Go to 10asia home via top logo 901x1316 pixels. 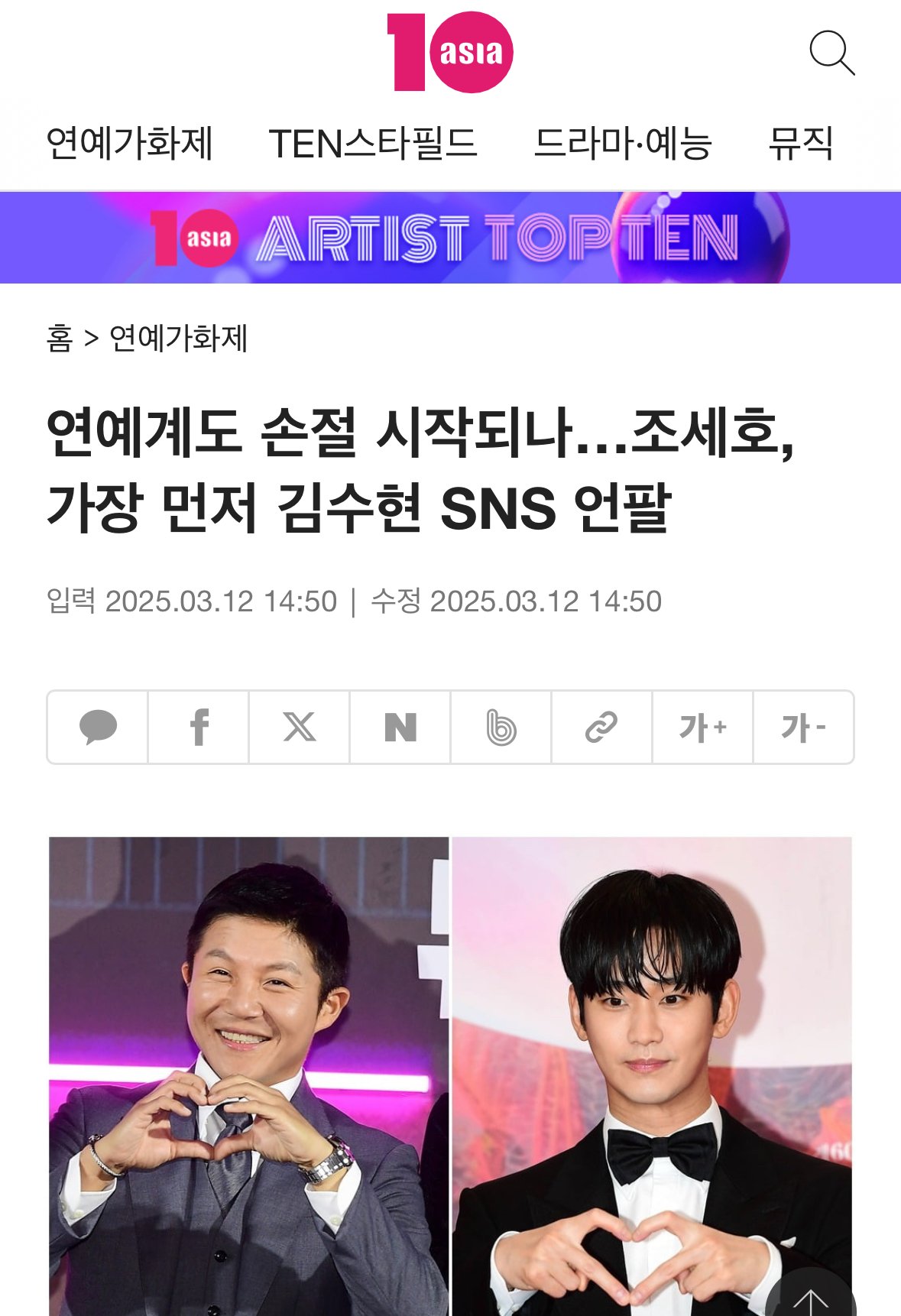pos(449,53)
